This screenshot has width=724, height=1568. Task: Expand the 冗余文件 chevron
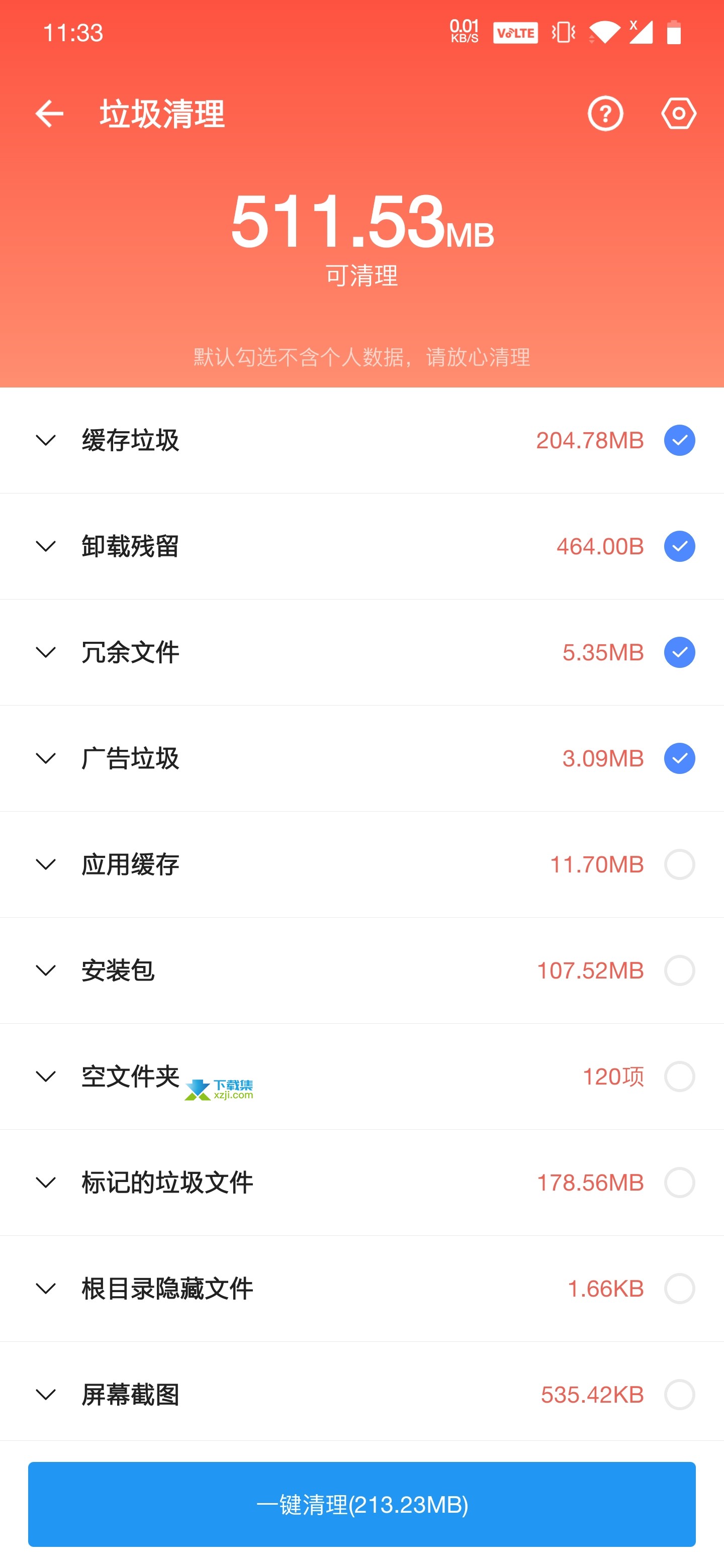pyautogui.click(x=46, y=652)
